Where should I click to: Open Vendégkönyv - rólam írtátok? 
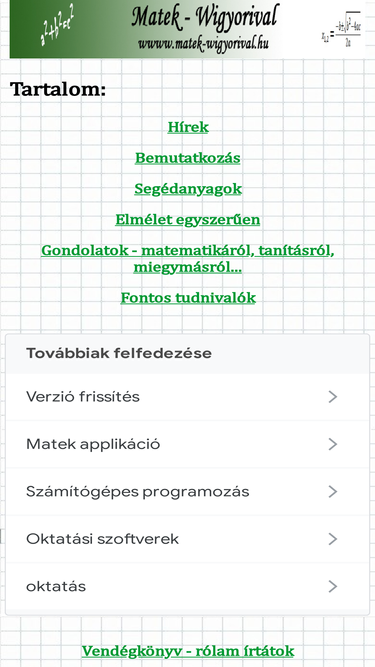pos(188,651)
